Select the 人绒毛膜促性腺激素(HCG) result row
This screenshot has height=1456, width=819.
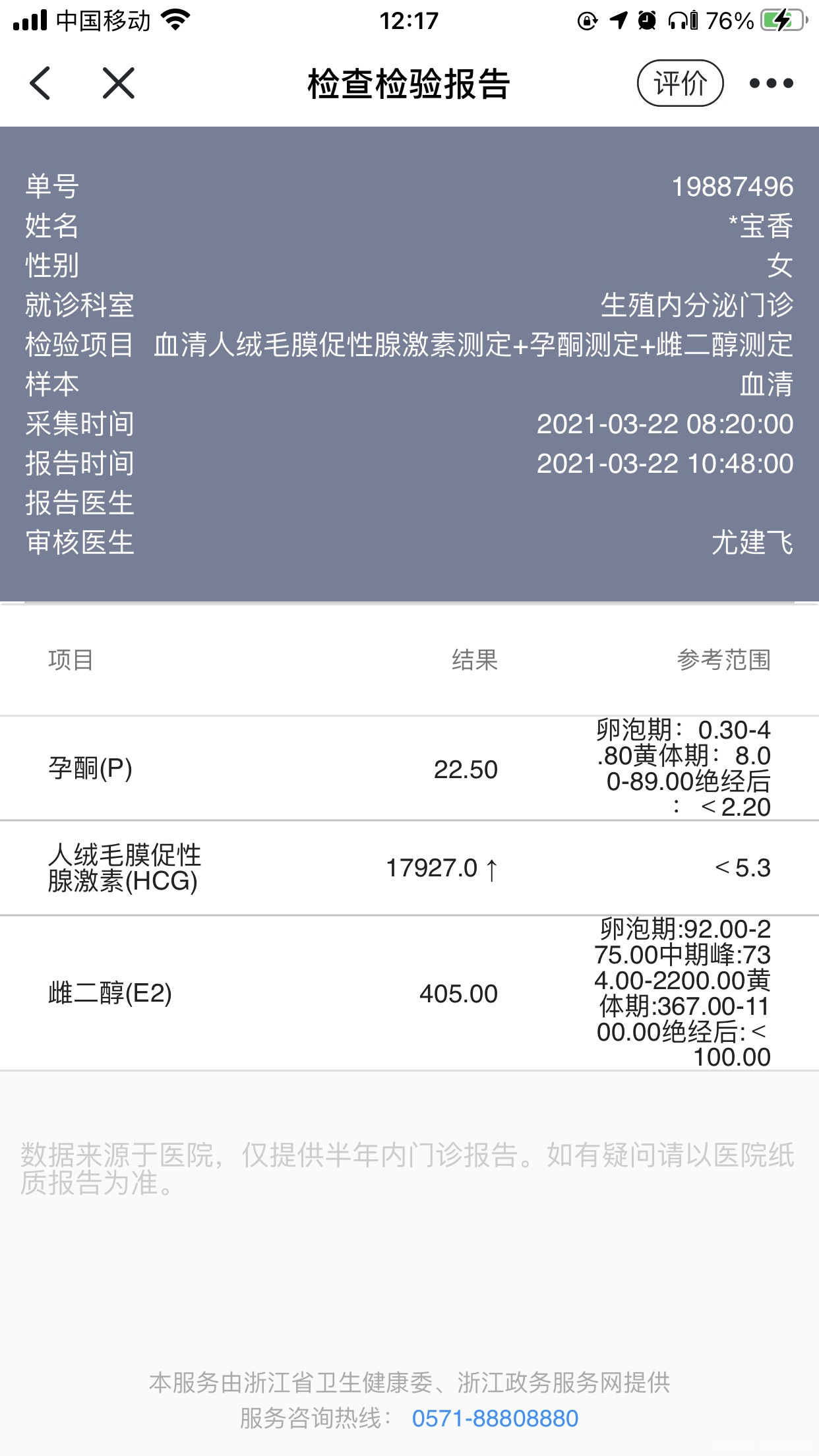tap(409, 869)
